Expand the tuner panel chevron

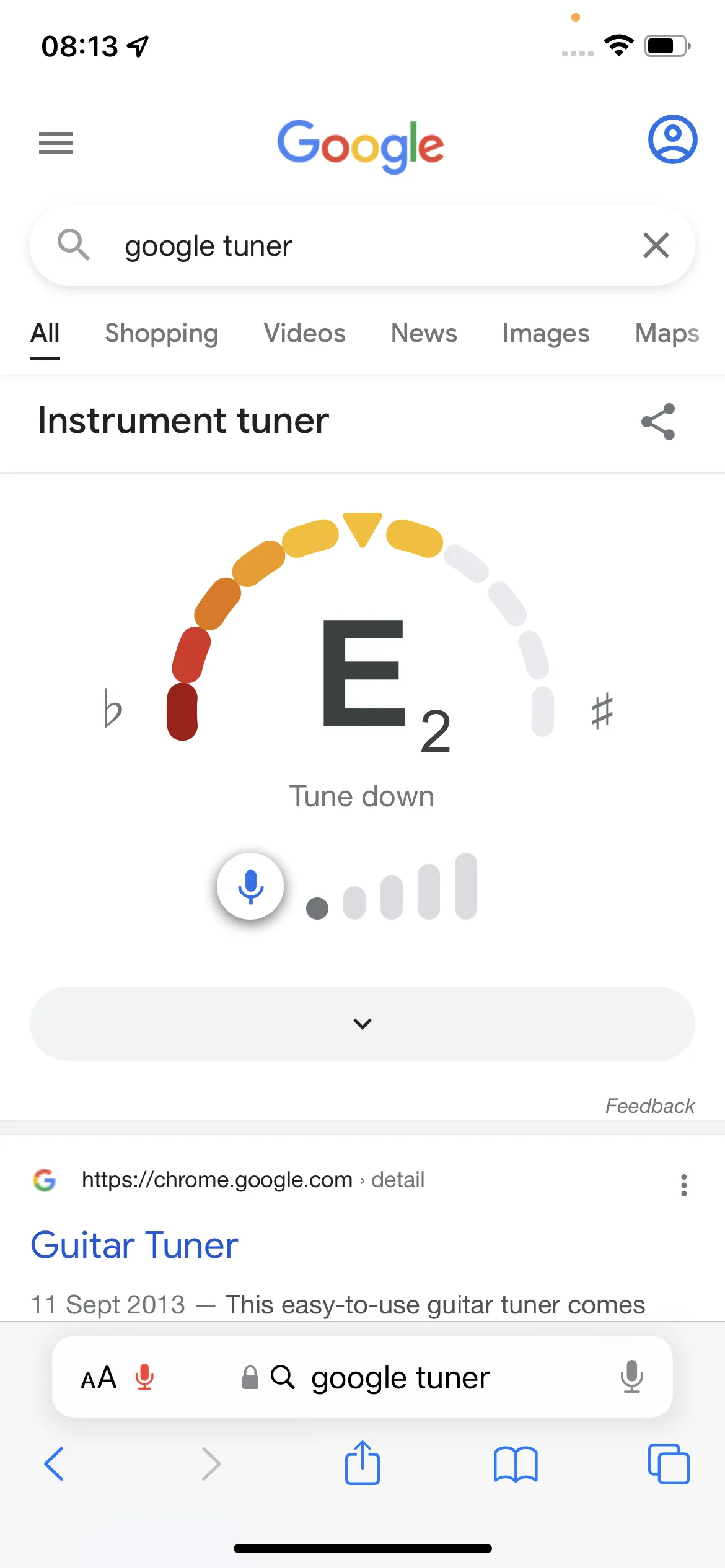pyautogui.click(x=362, y=1024)
